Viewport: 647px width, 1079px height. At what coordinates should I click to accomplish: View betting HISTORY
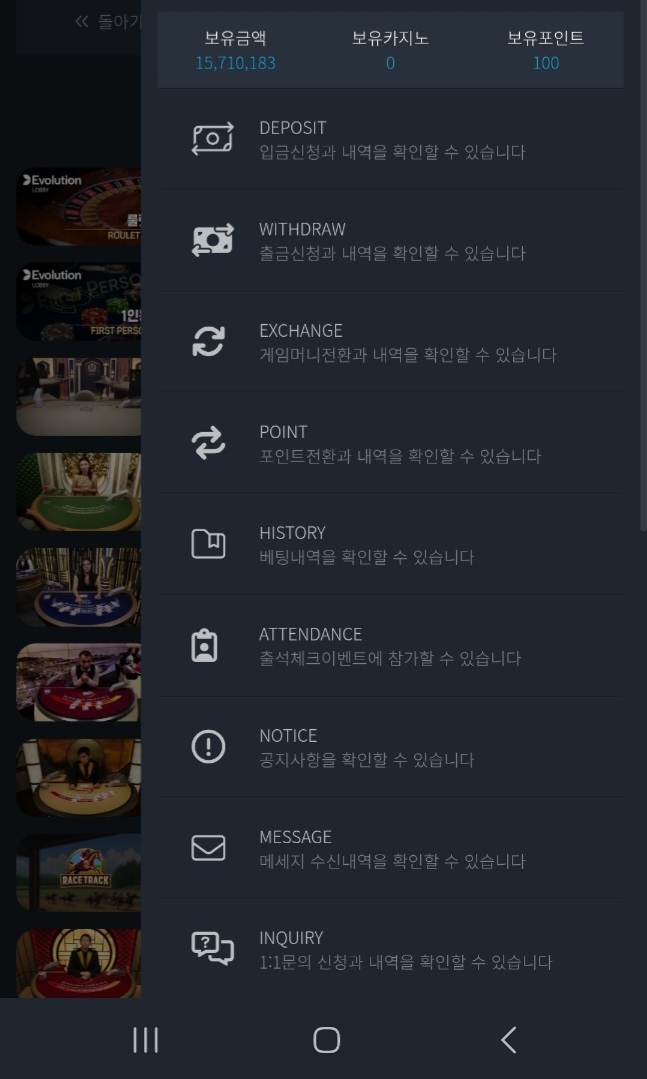click(390, 544)
